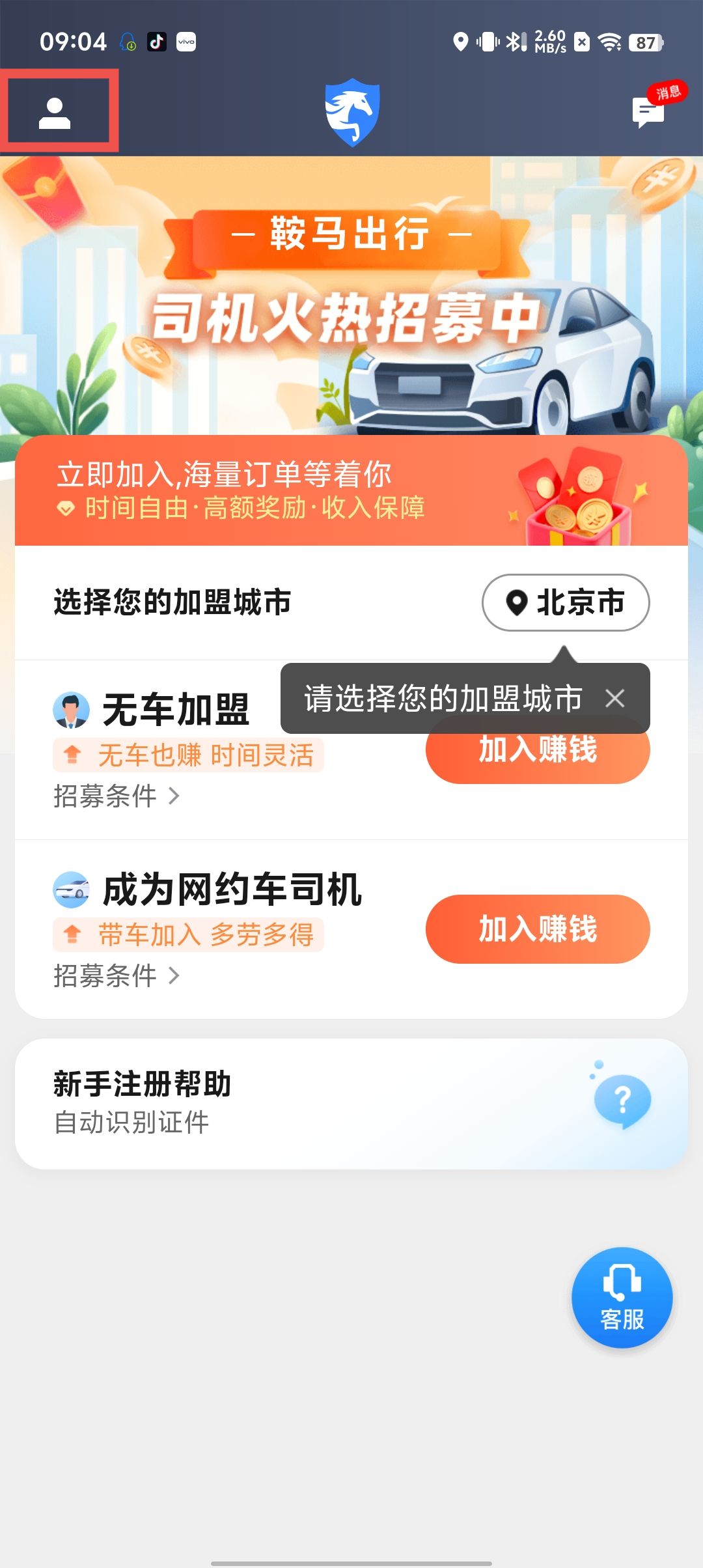Image resolution: width=703 pixels, height=1568 pixels.
Task: Open the profile icon in top bar
Action: click(55, 113)
